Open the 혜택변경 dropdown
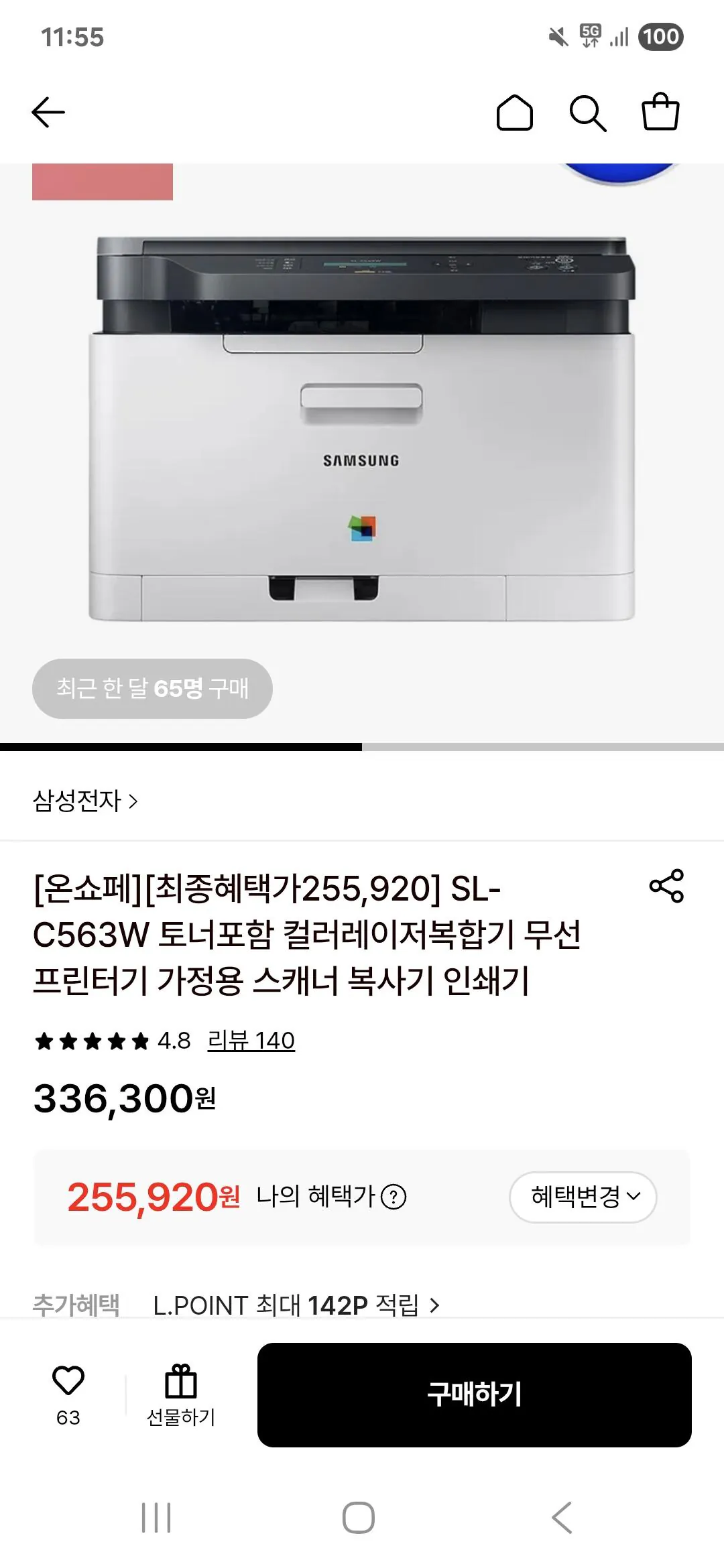This screenshot has width=724, height=1568. click(583, 1197)
